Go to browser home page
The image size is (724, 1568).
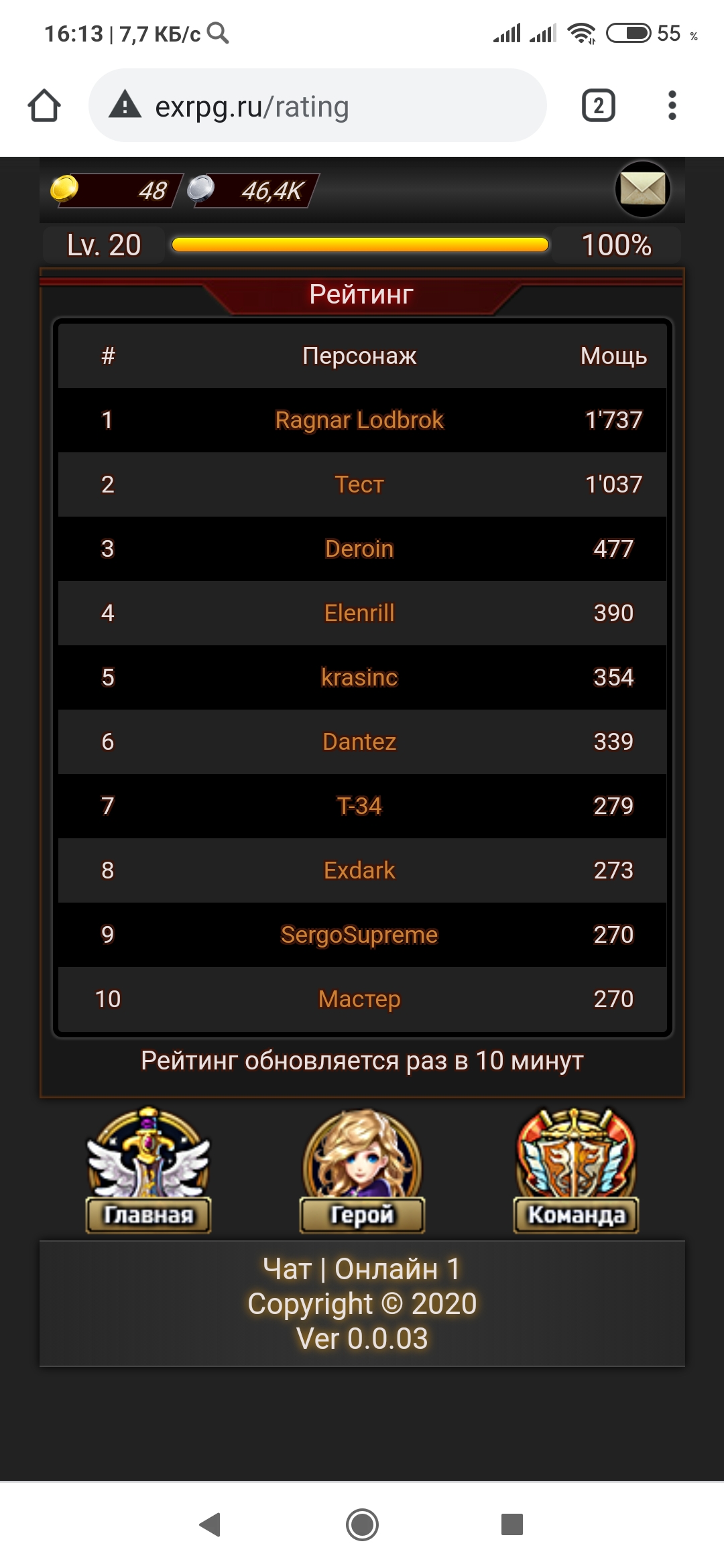[44, 106]
